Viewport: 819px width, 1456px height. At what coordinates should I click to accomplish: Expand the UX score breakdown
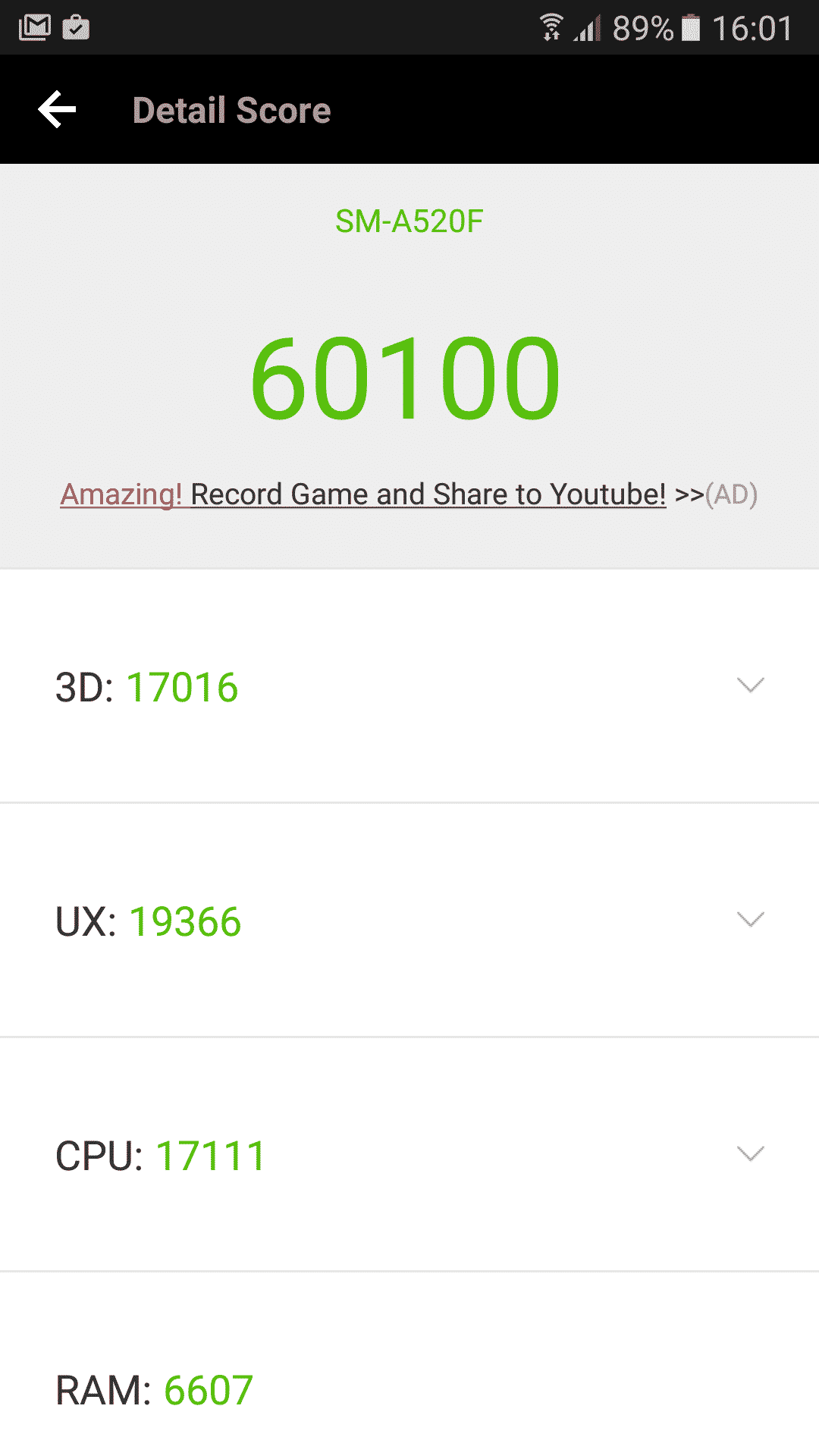coord(749,920)
